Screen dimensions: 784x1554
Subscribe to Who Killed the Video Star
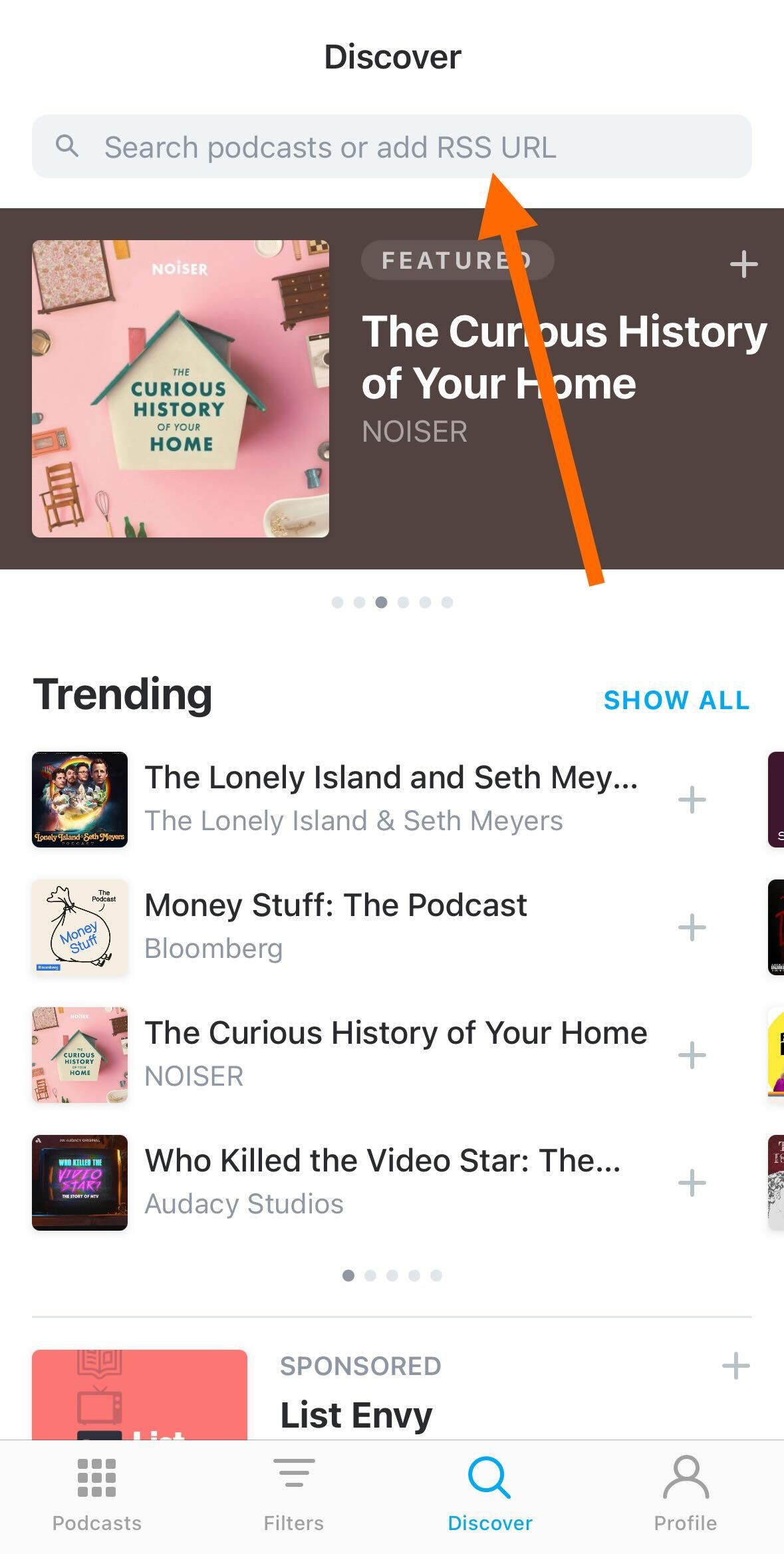pos(692,1183)
